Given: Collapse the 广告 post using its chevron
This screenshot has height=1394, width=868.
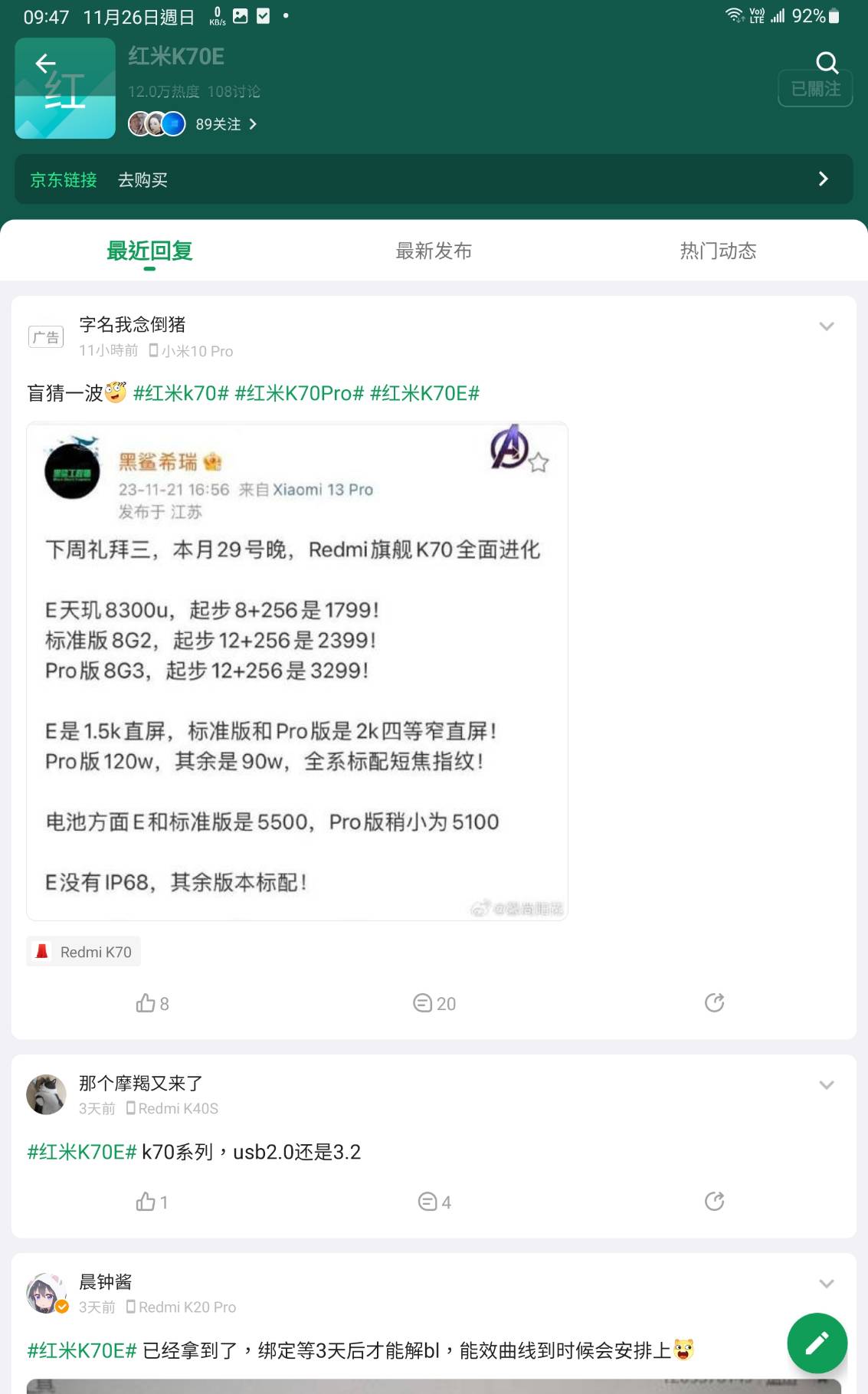Looking at the screenshot, I should point(827,326).
